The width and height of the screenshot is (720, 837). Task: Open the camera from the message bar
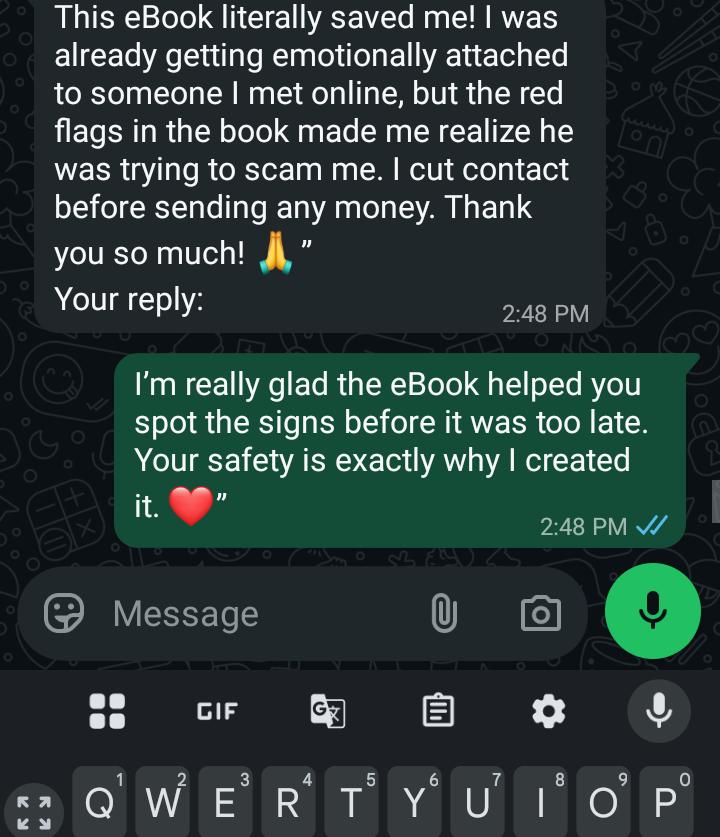[x=541, y=613]
